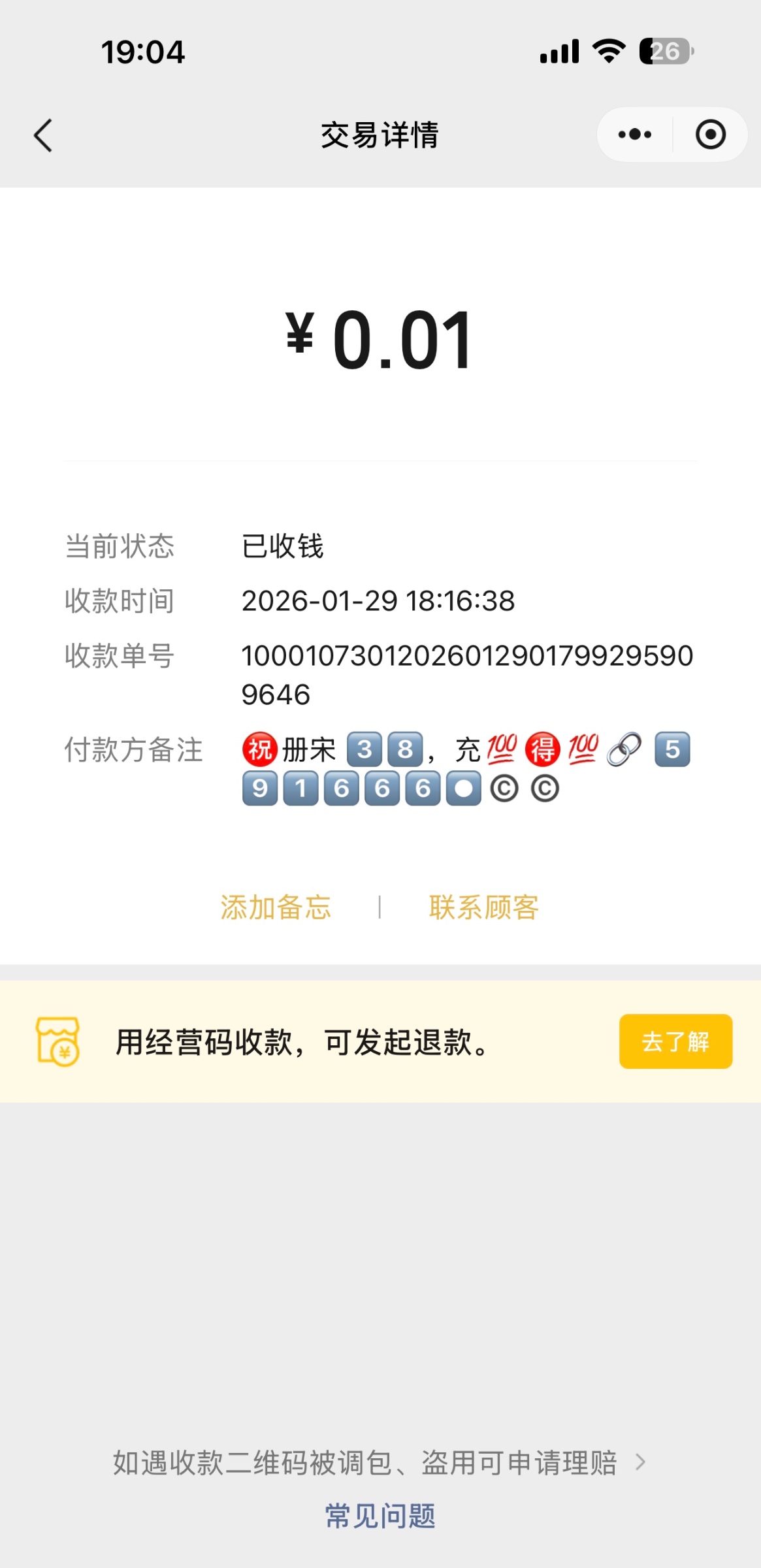Tap 联系顾客 to contact the customer
761x1568 pixels.
pyautogui.click(x=483, y=907)
